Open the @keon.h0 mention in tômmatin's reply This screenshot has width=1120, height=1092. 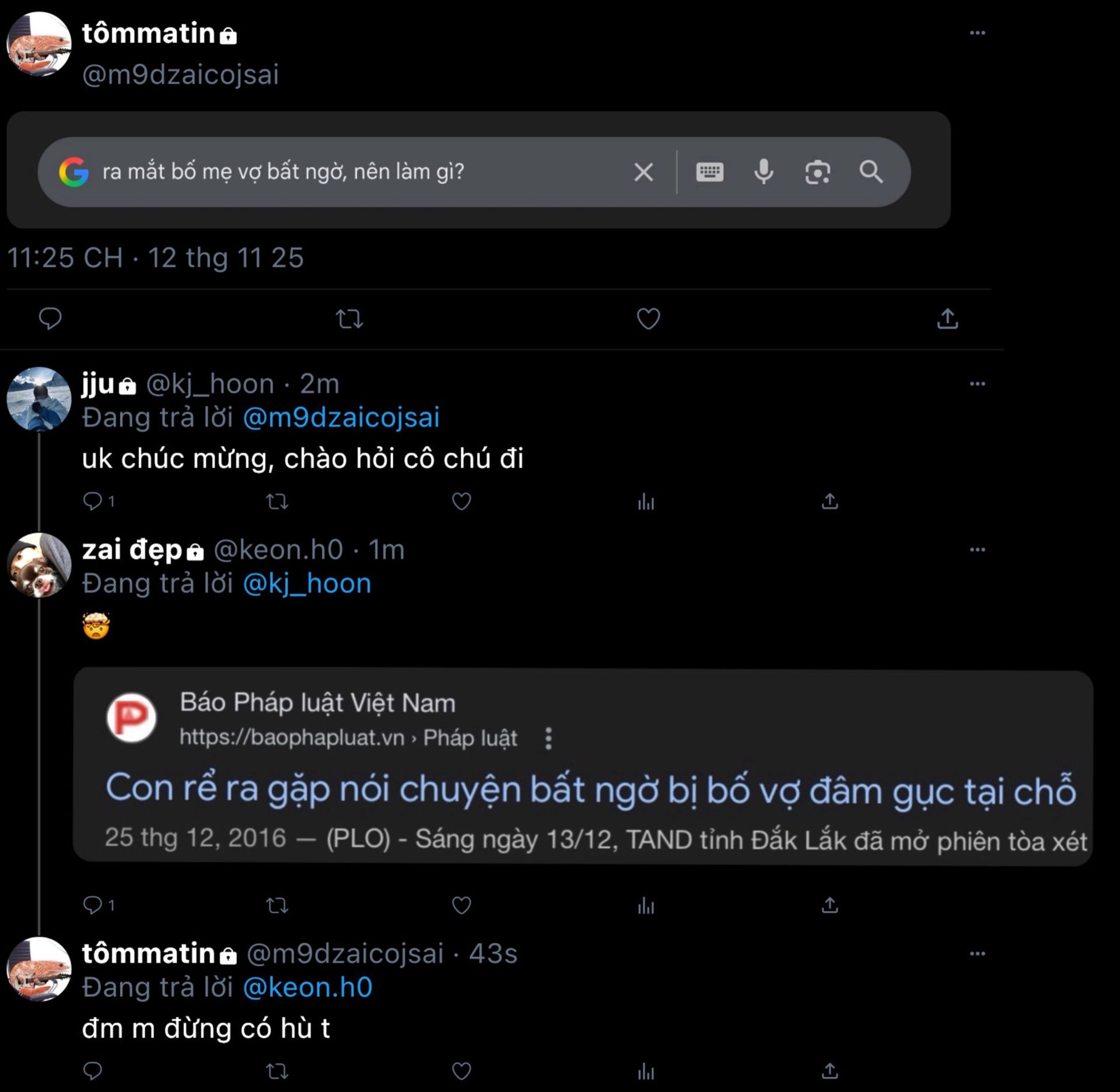click(307, 987)
